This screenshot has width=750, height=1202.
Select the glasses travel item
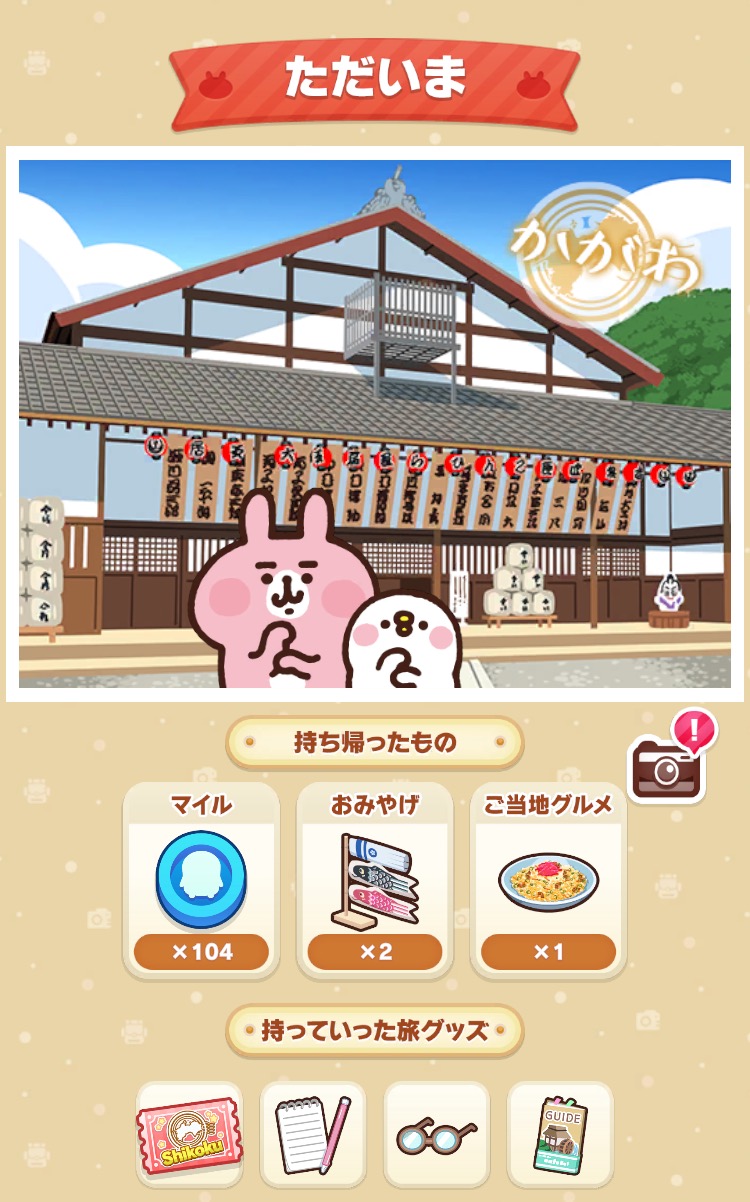coord(437,1134)
